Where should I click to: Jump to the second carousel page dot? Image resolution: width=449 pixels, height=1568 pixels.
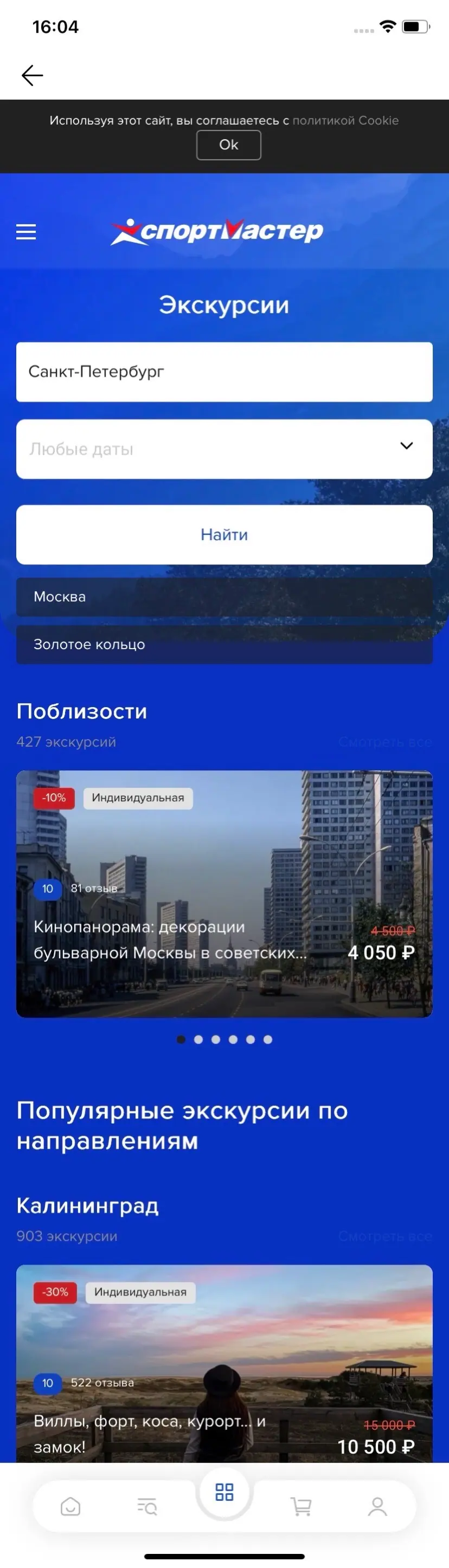click(198, 1040)
